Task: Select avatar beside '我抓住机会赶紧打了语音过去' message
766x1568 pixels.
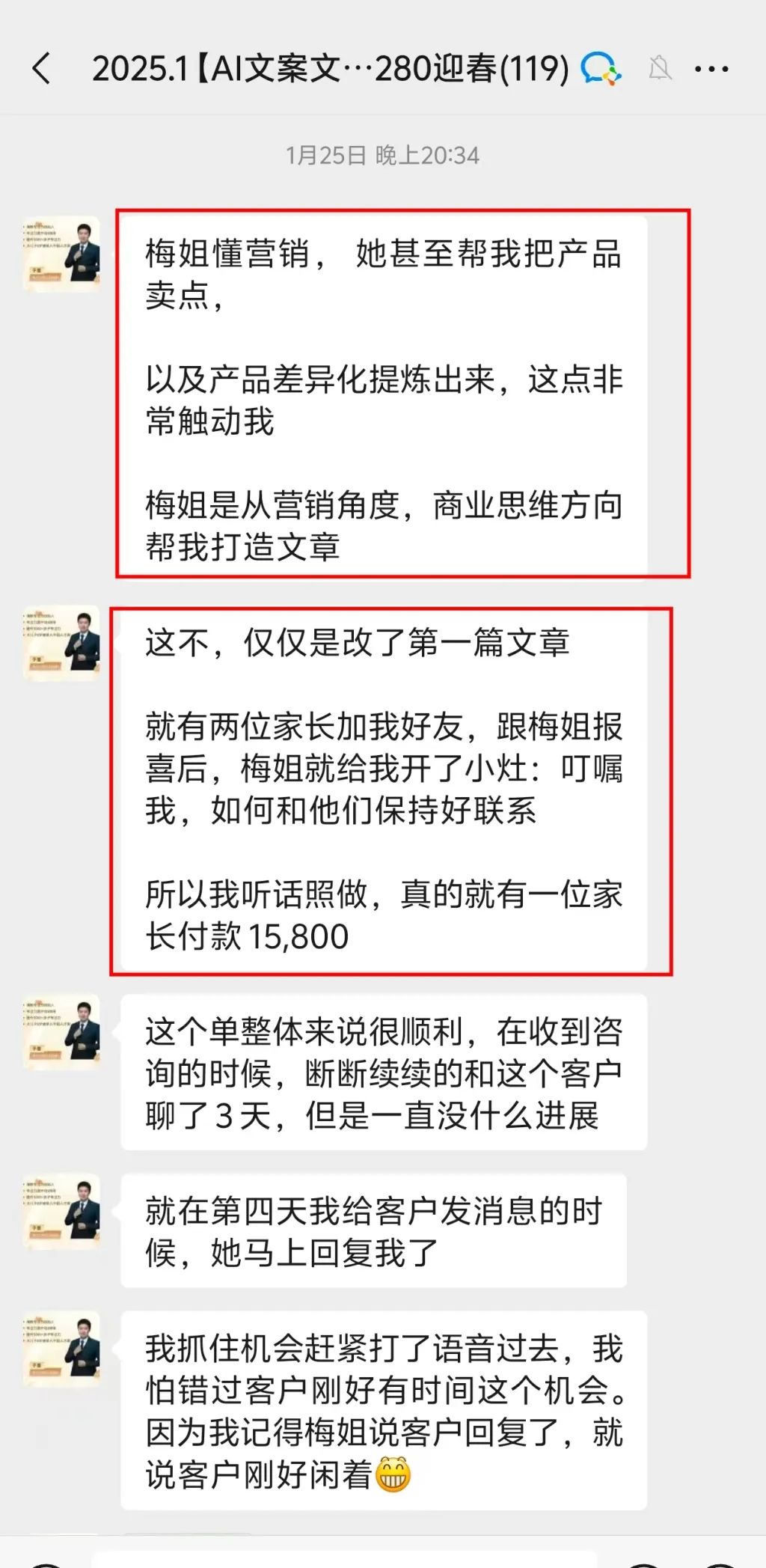Action: tap(61, 1349)
